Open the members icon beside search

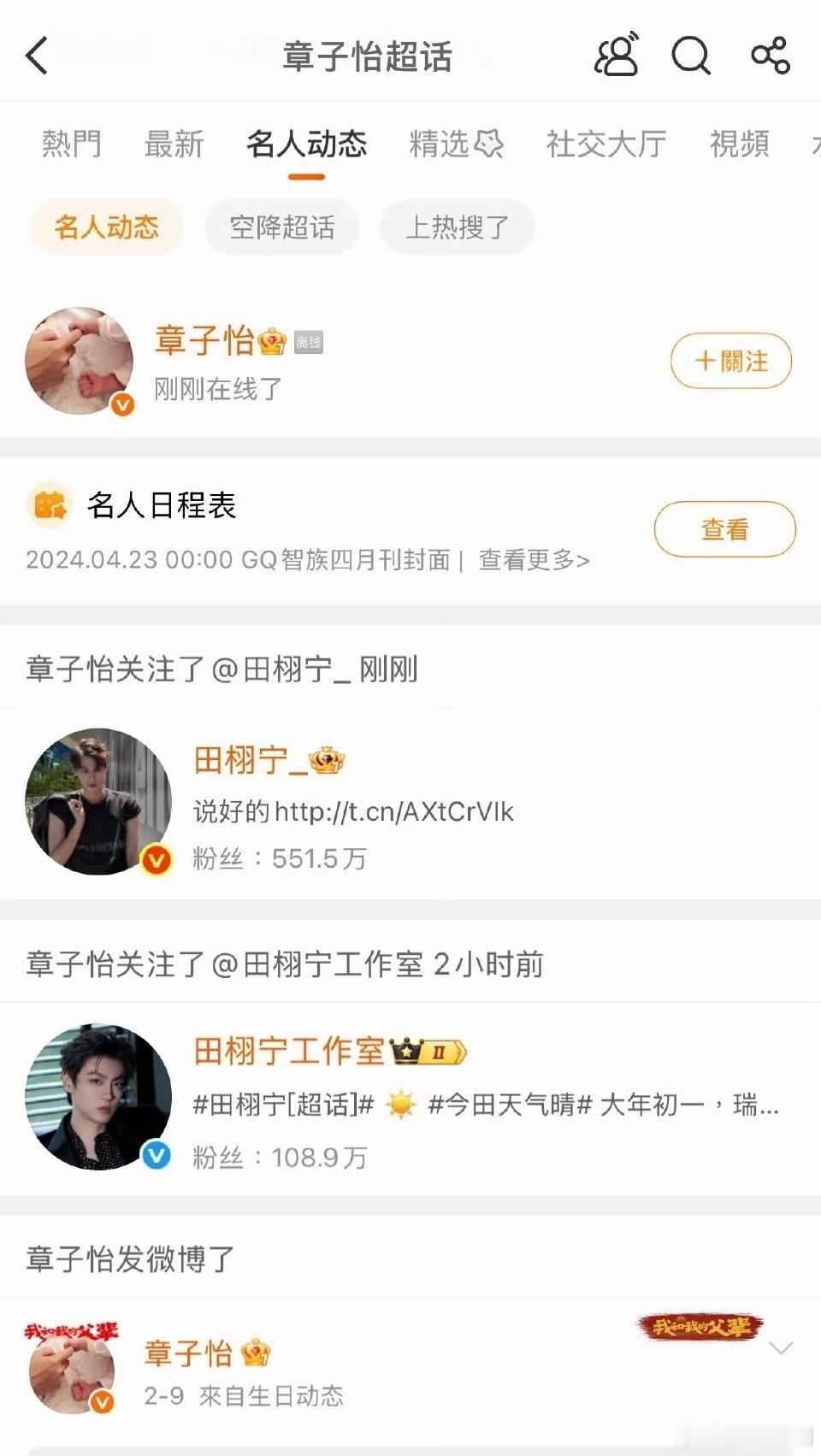[617, 56]
